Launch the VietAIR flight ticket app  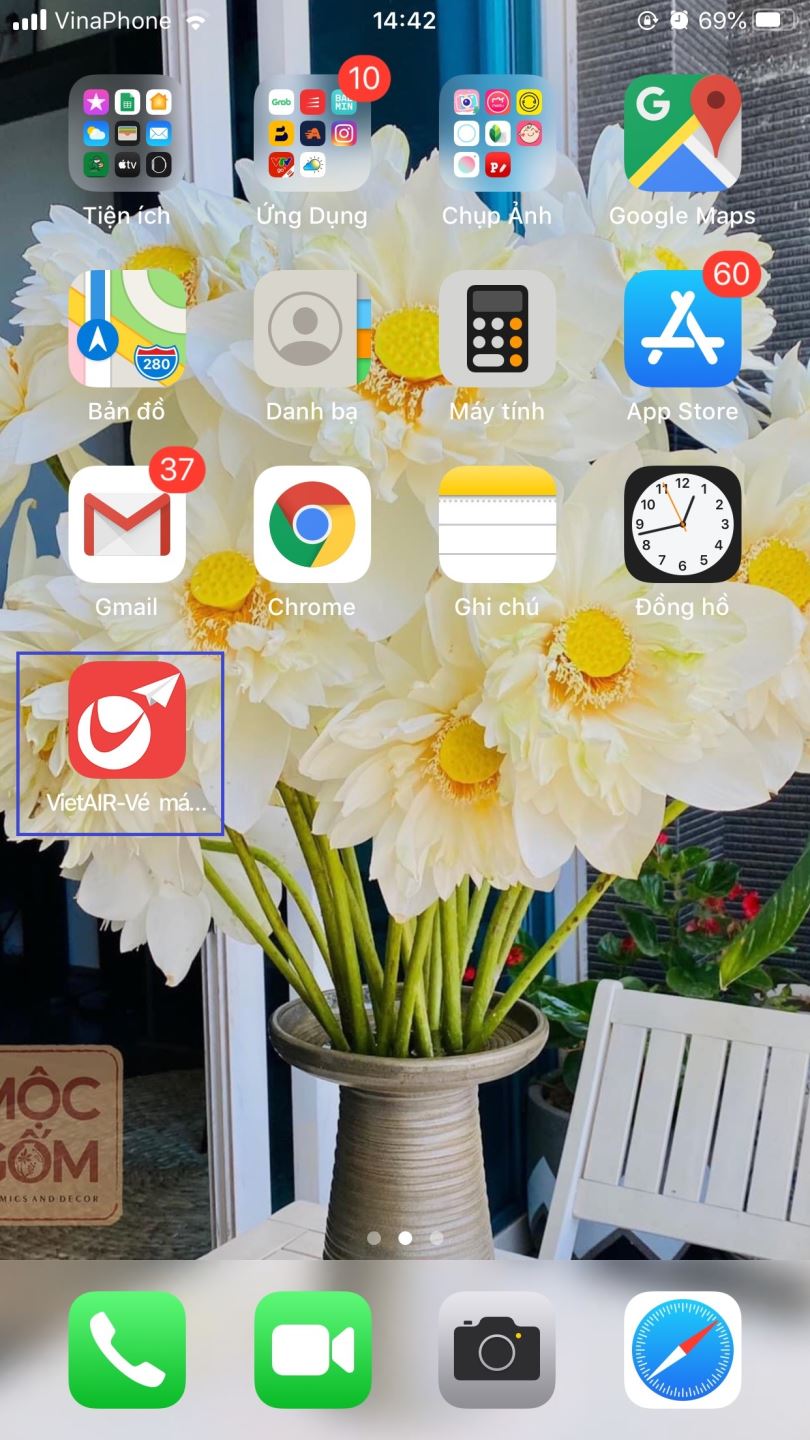(x=127, y=719)
